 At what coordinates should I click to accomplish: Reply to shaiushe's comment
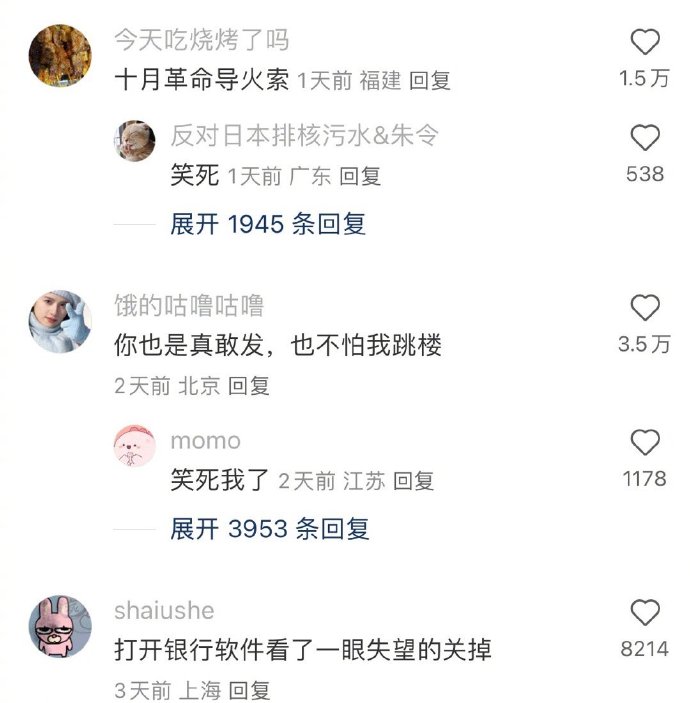249,690
